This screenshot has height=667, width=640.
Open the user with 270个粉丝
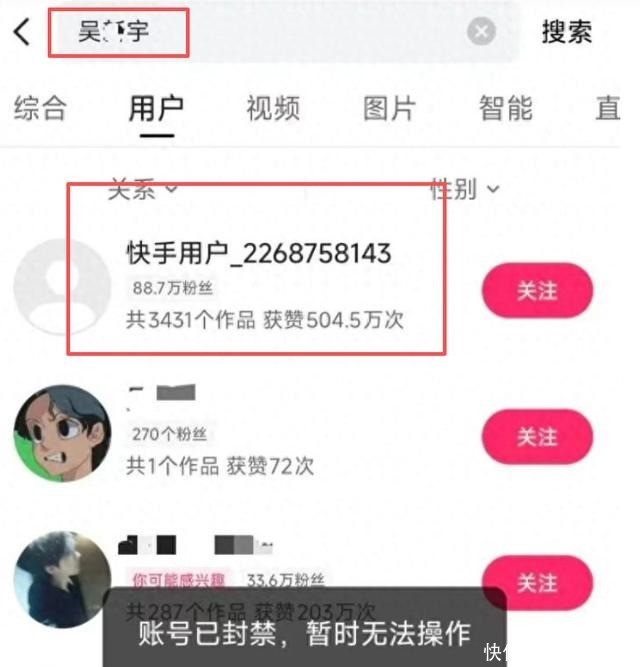click(220, 433)
